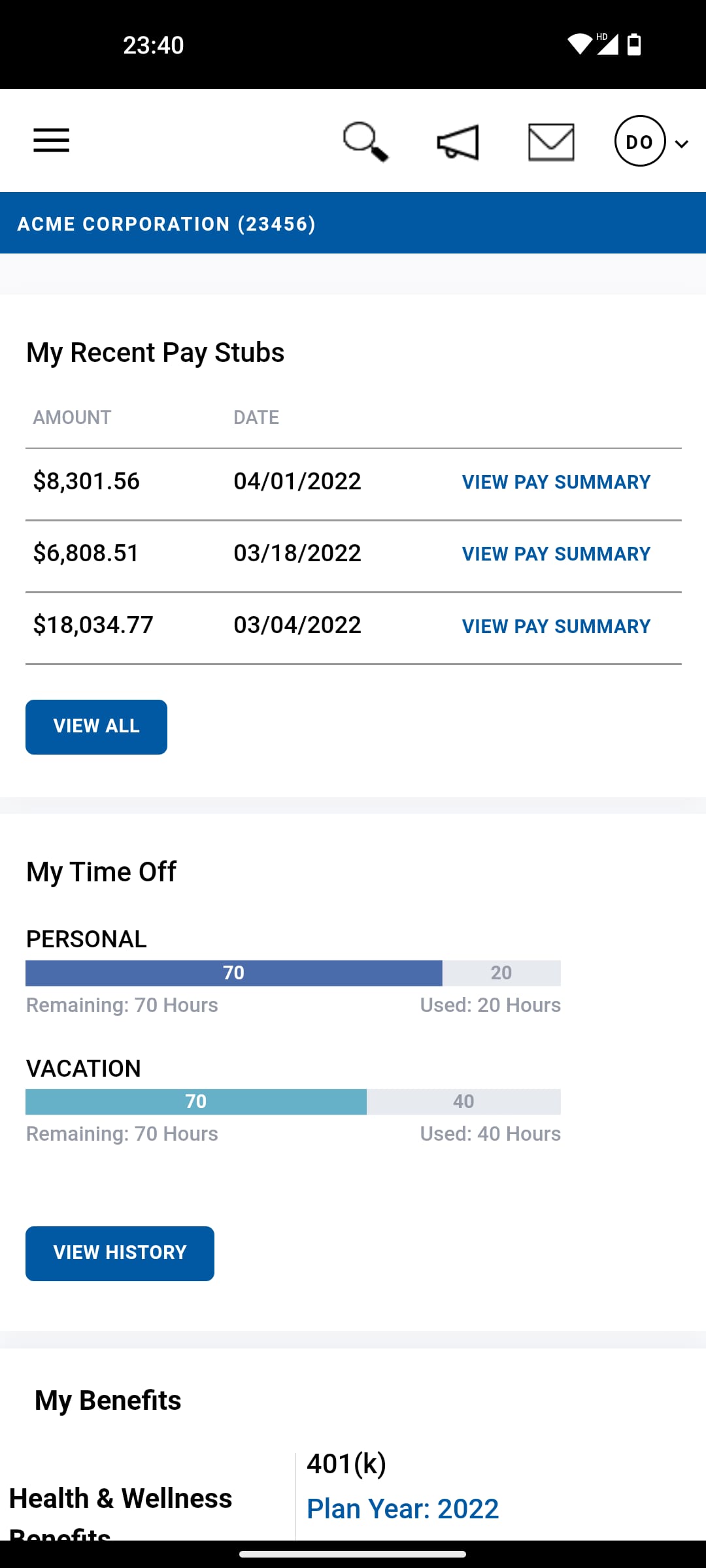
Task: Sort by the AMOUNT column header
Action: (72, 417)
